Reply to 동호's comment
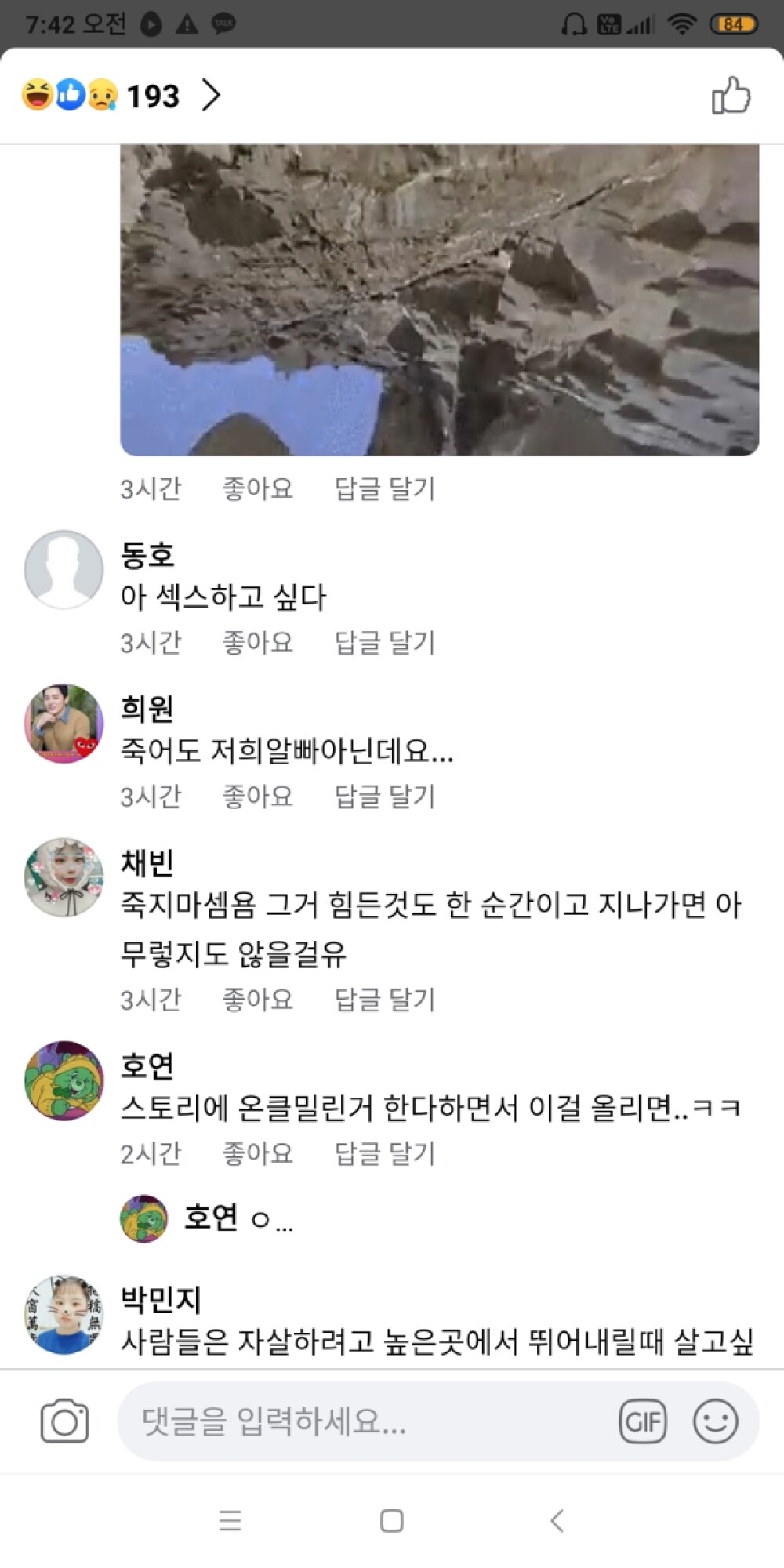 click(x=384, y=643)
